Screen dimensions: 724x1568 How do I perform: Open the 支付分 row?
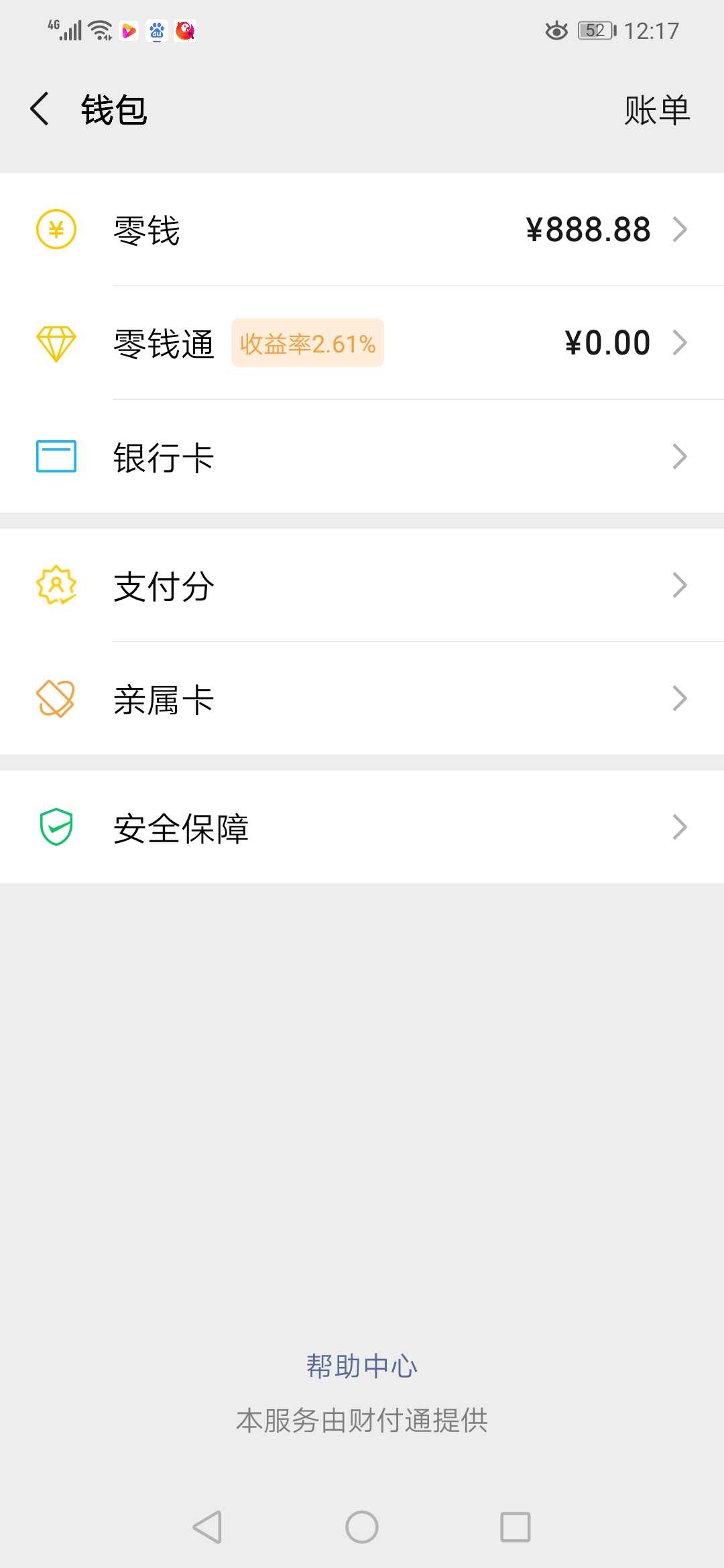(x=362, y=585)
